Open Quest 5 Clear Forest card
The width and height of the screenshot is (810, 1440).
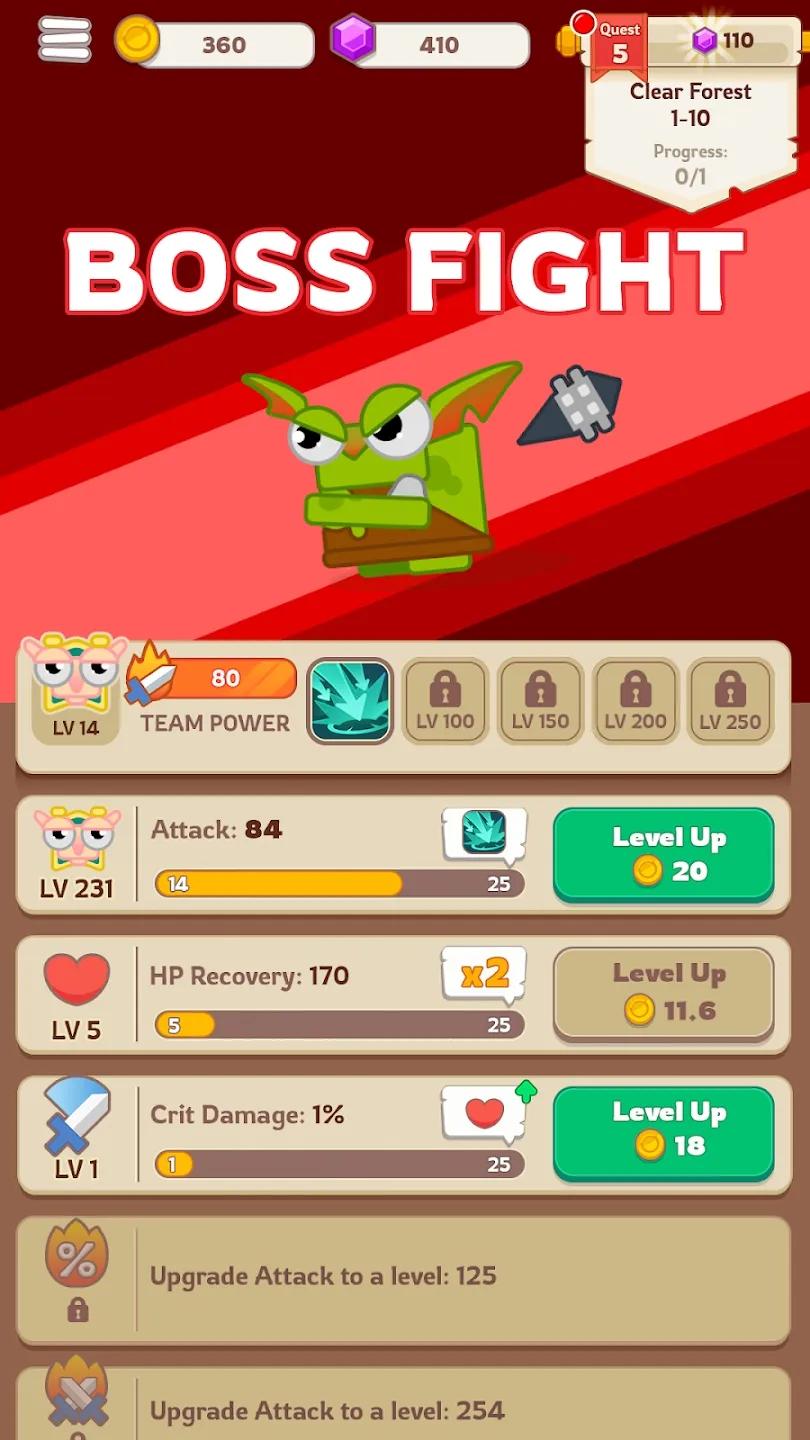(690, 115)
